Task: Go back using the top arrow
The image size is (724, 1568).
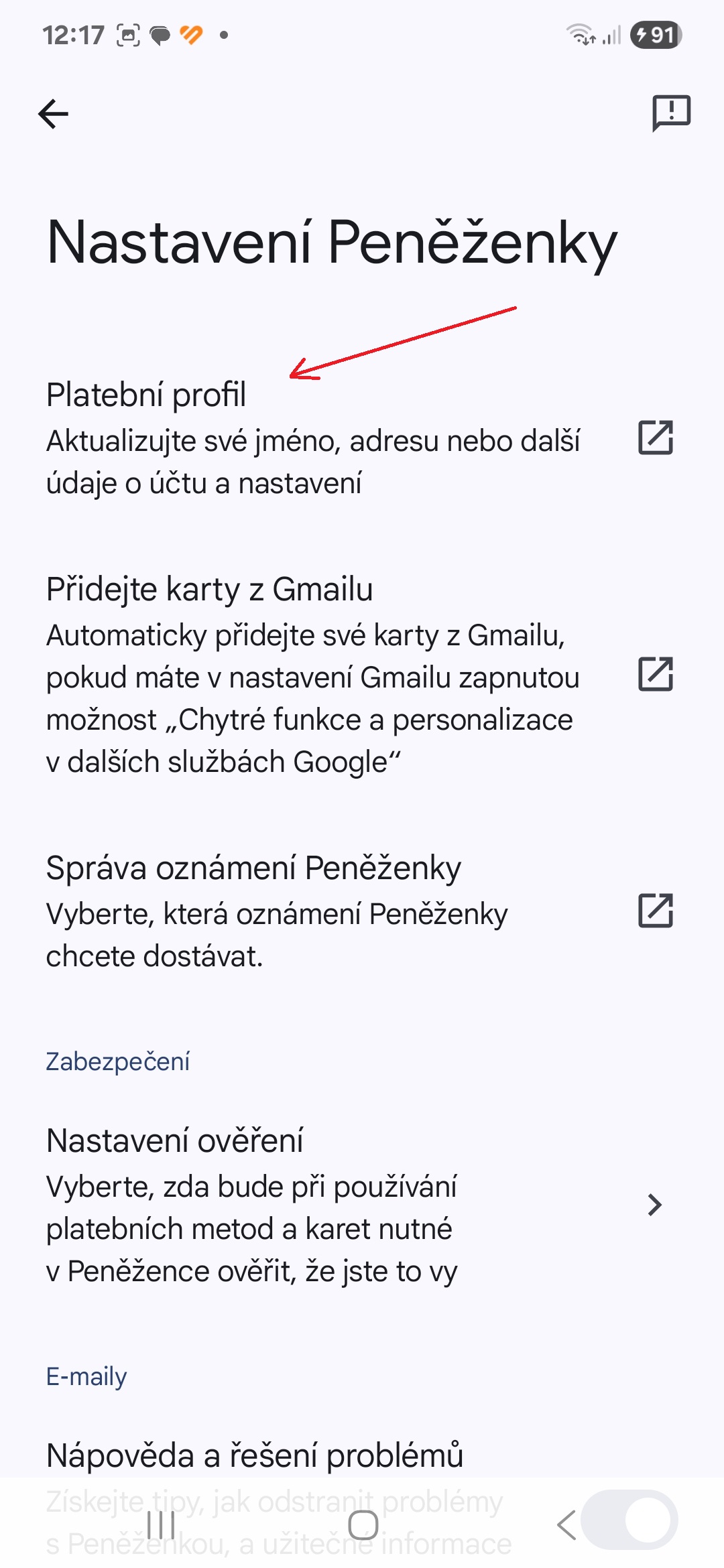Action: [54, 113]
